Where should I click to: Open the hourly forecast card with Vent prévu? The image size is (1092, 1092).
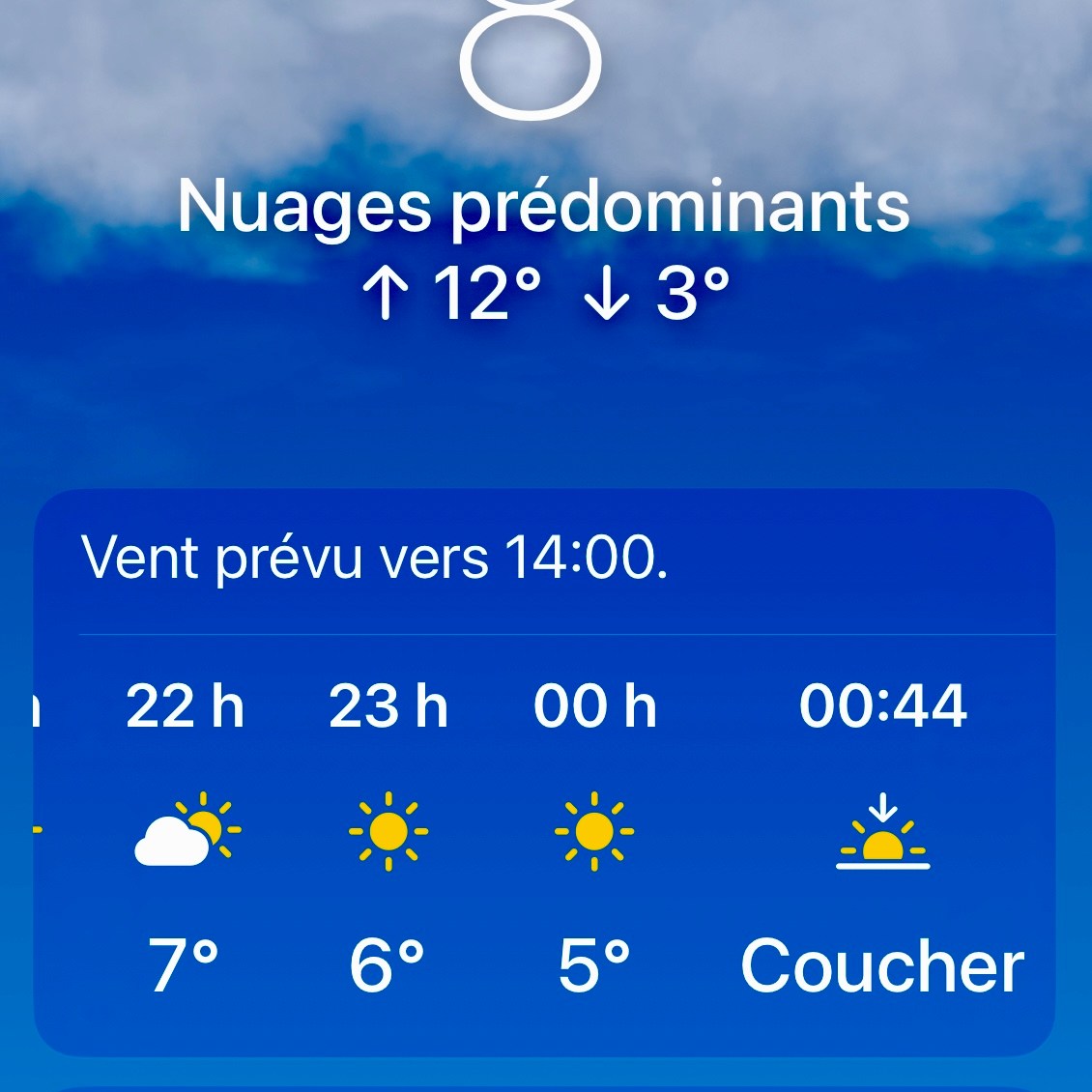pos(375,560)
